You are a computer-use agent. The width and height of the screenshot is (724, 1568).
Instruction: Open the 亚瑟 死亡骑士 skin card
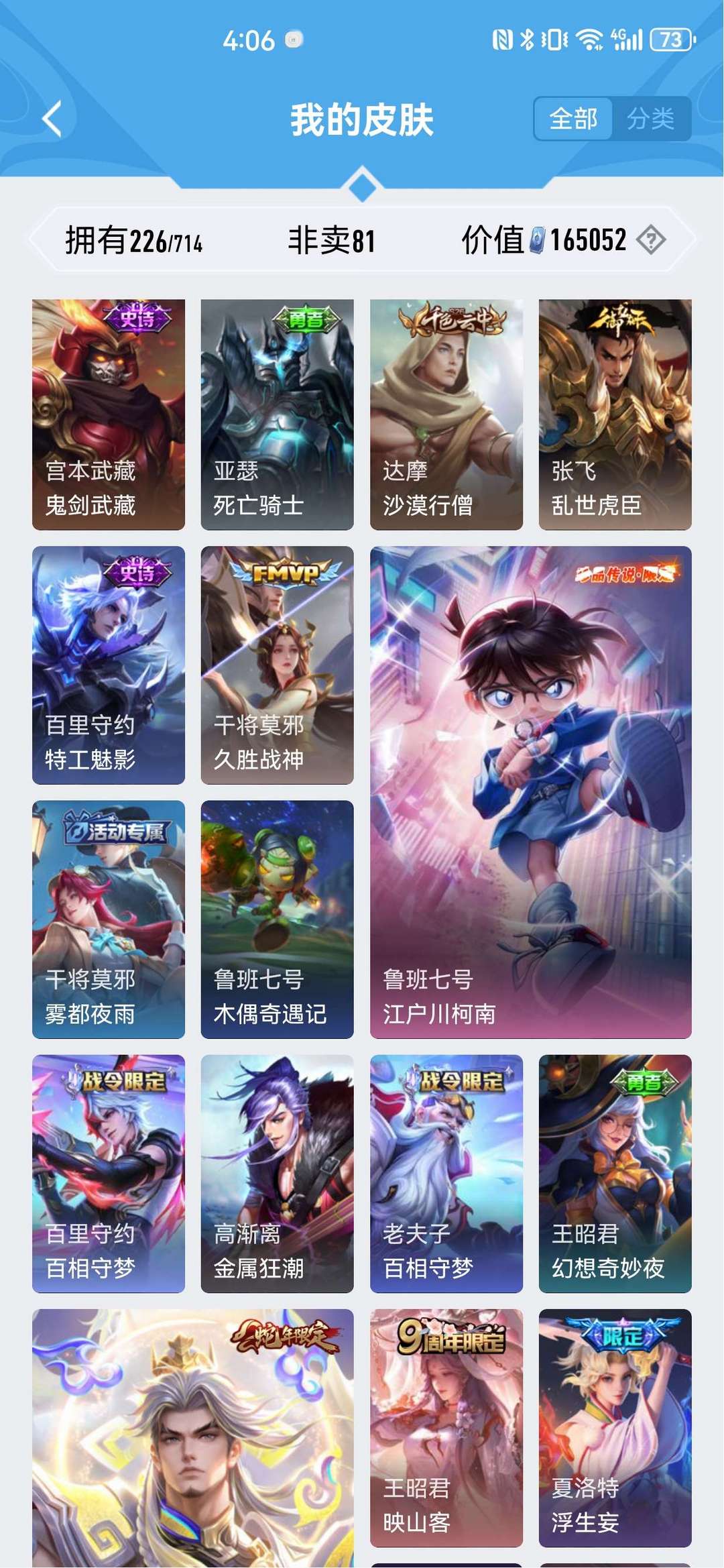(278, 414)
